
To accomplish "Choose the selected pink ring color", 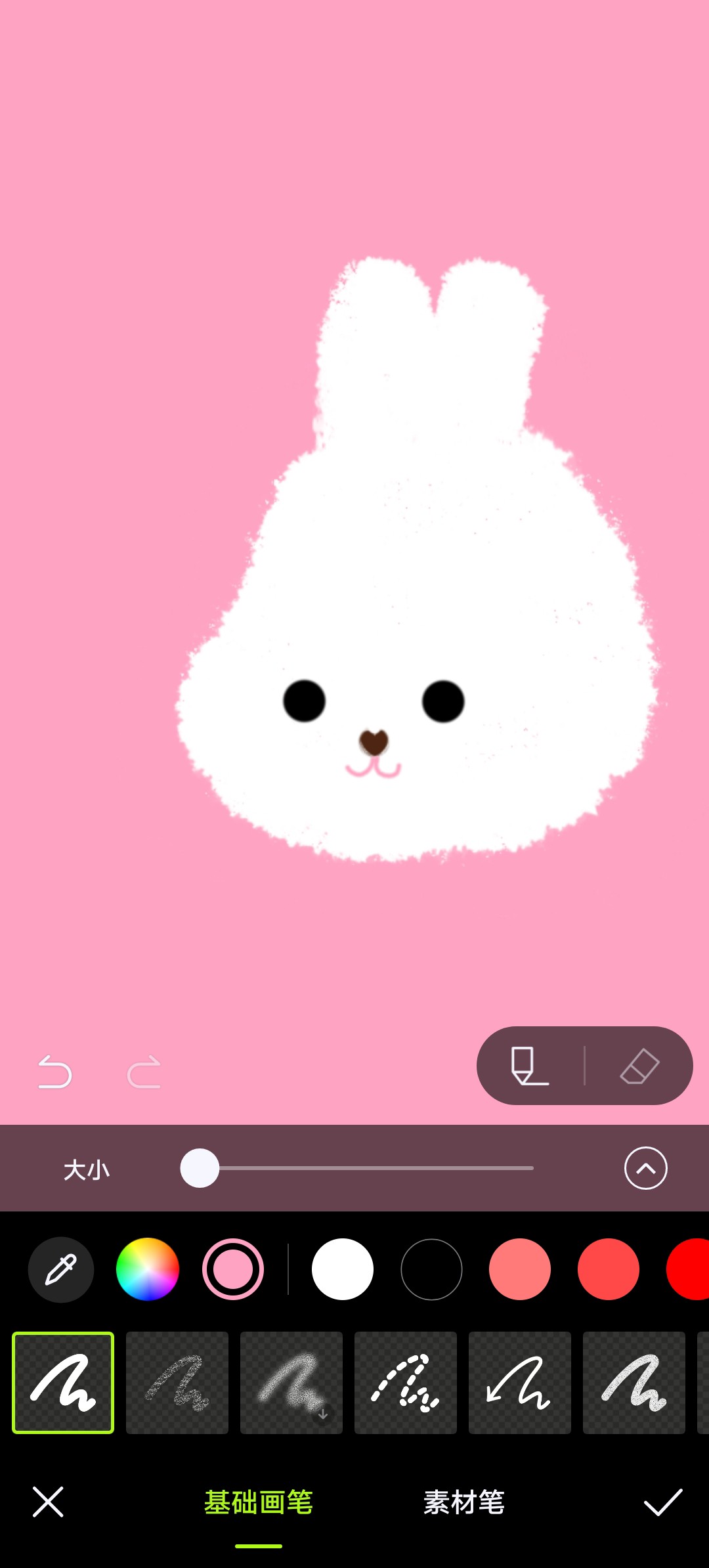I will pos(233,1269).
